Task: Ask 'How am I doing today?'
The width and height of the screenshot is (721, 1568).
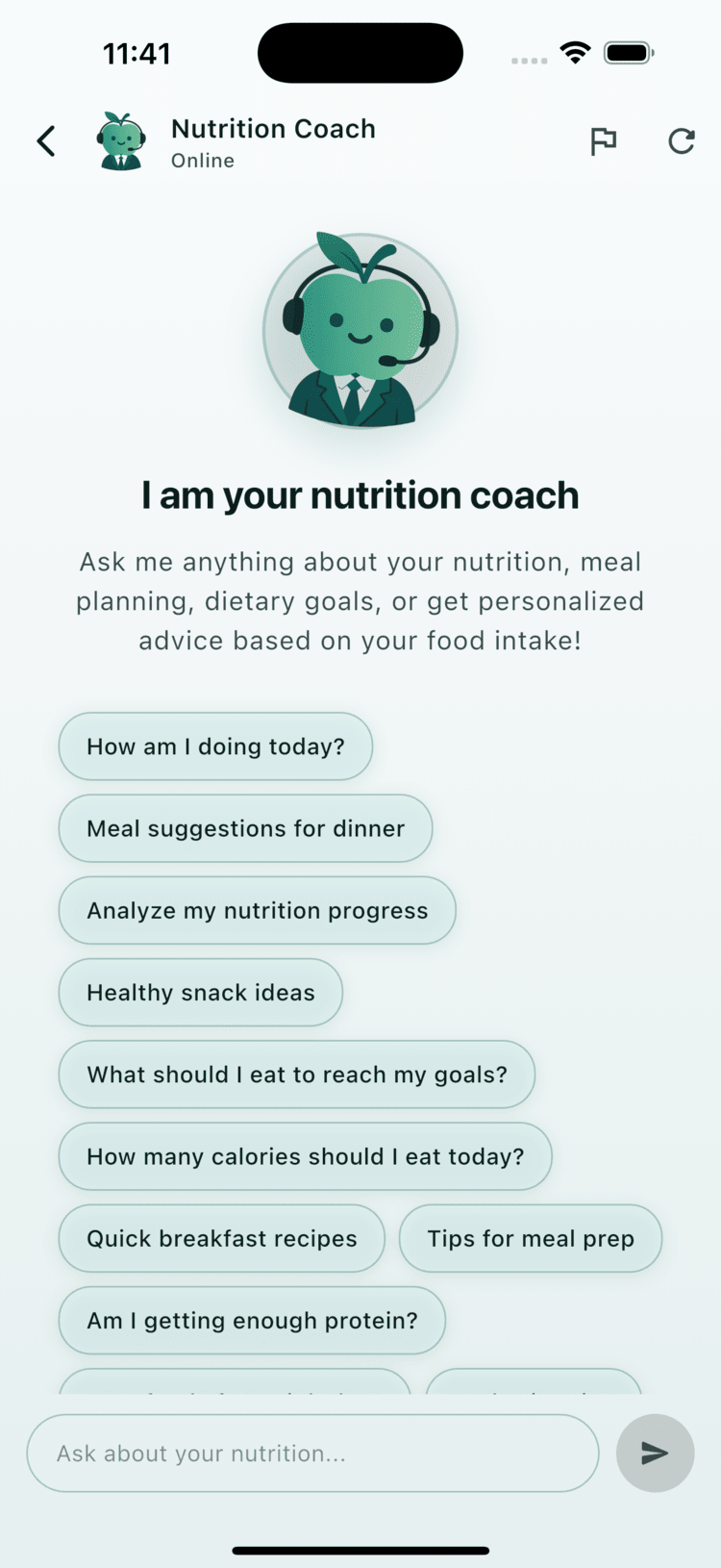Action: tap(214, 746)
